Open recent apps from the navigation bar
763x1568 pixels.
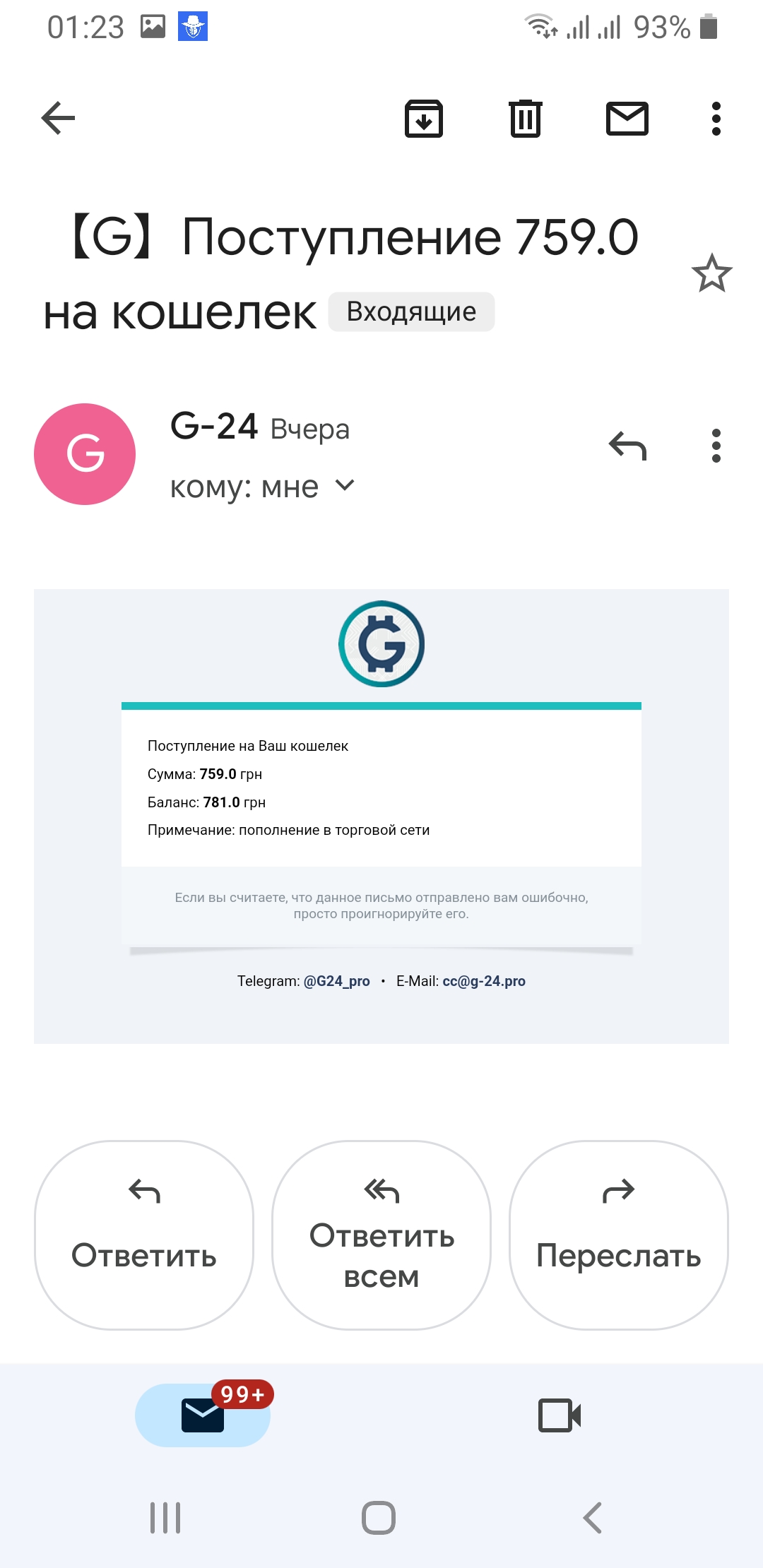click(x=165, y=1517)
